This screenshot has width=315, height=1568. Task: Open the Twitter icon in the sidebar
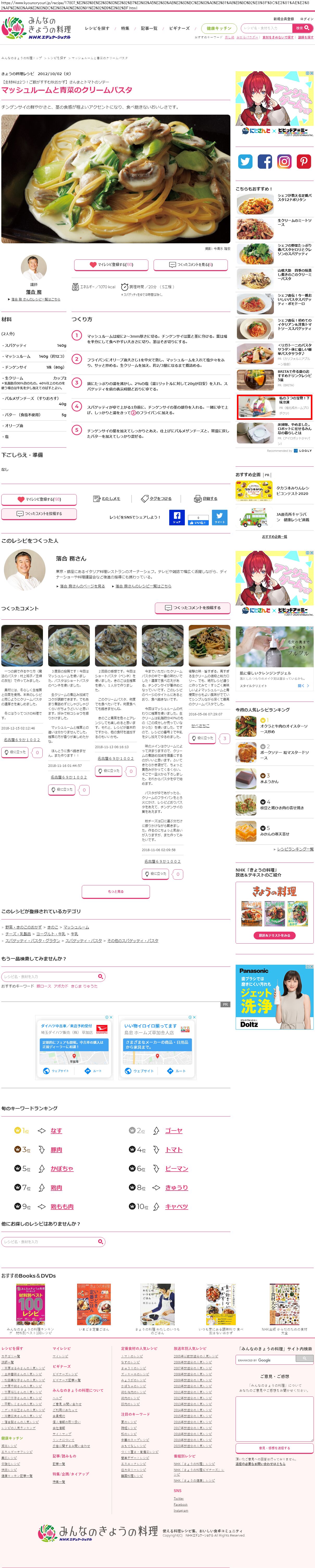pyautogui.click(x=245, y=161)
